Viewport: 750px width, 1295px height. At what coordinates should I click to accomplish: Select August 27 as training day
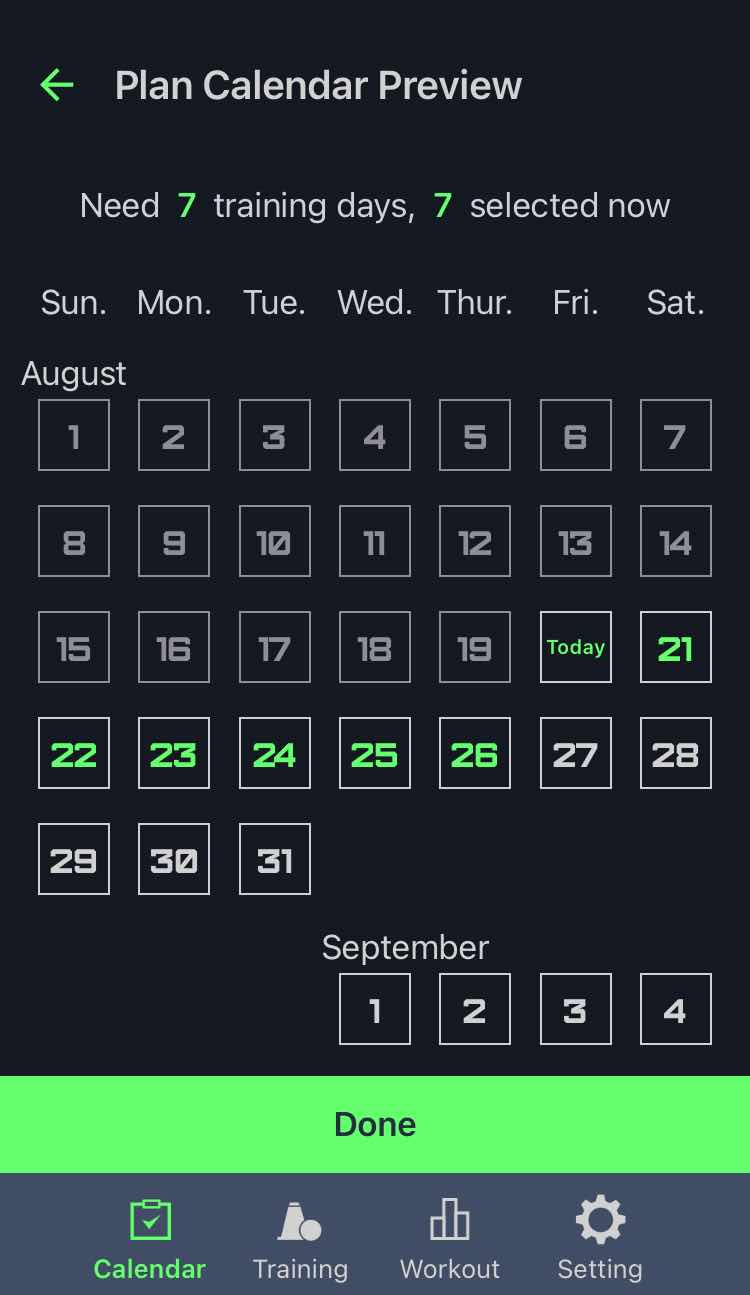pos(576,753)
